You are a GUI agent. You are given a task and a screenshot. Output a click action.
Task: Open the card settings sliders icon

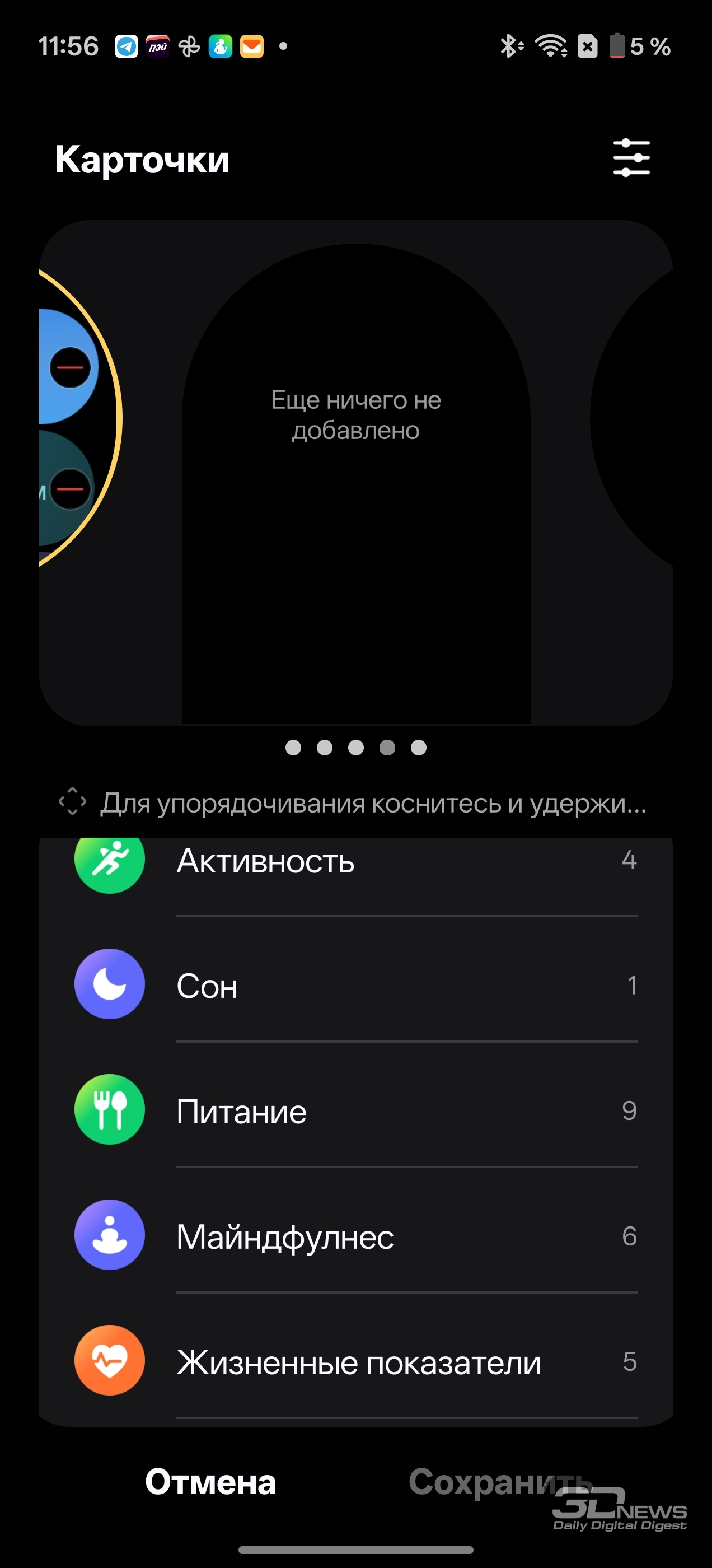pyautogui.click(x=631, y=158)
